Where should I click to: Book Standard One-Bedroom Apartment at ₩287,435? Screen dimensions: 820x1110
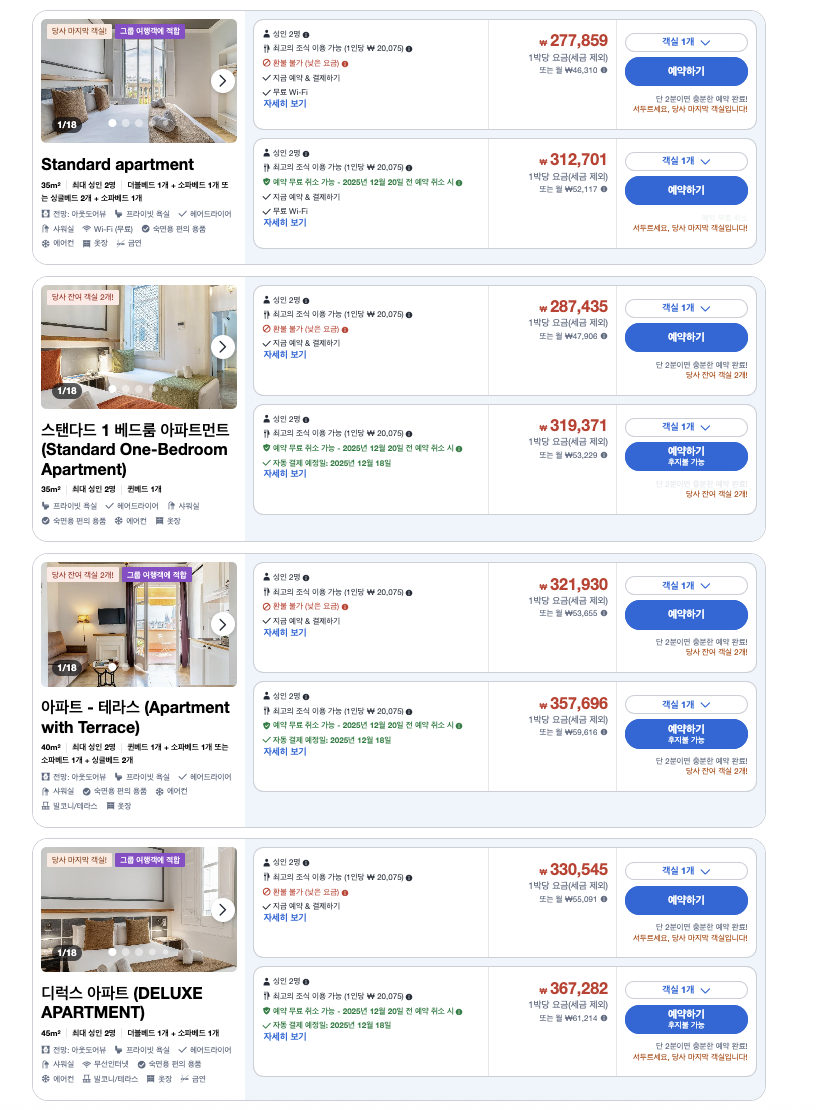click(x=686, y=337)
